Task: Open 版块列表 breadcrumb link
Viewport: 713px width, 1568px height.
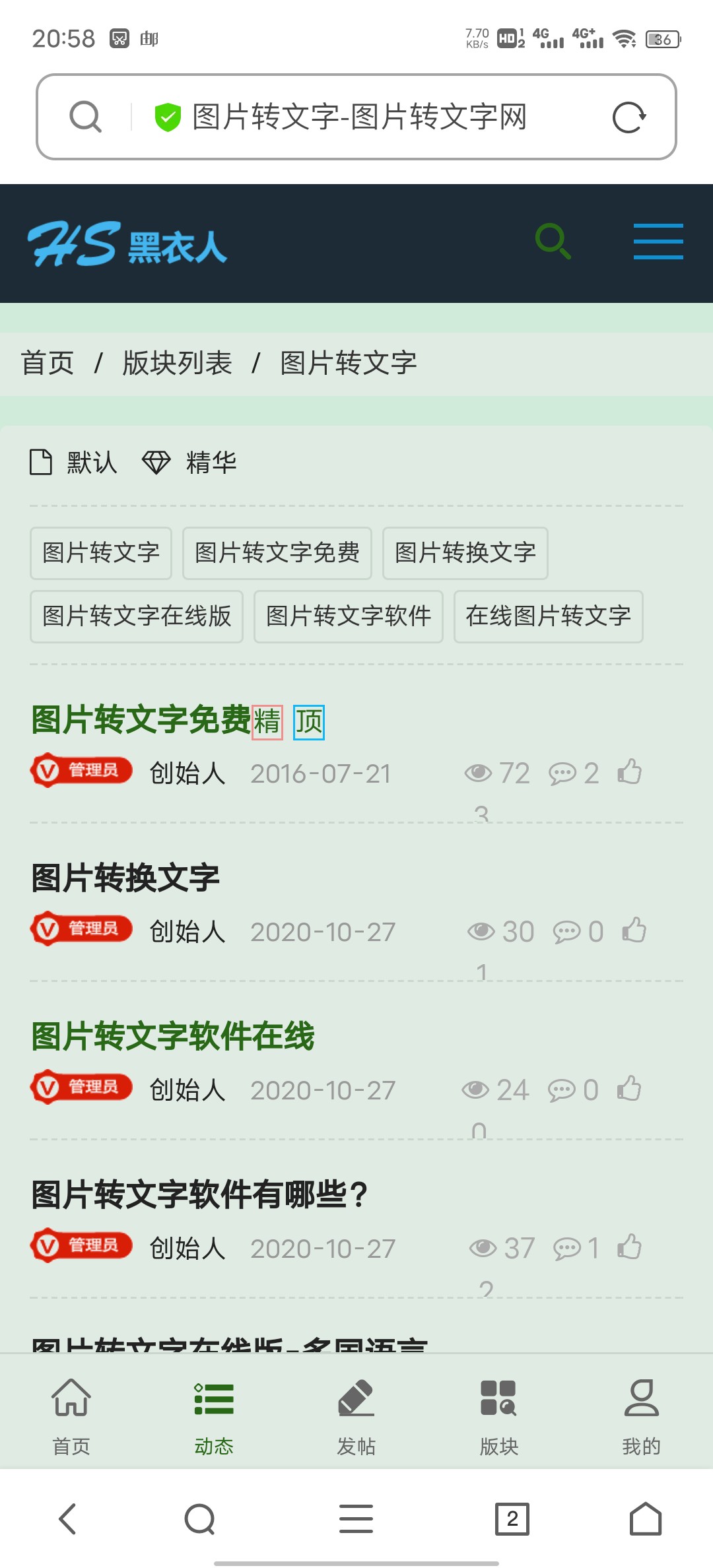Action: pyautogui.click(x=177, y=363)
